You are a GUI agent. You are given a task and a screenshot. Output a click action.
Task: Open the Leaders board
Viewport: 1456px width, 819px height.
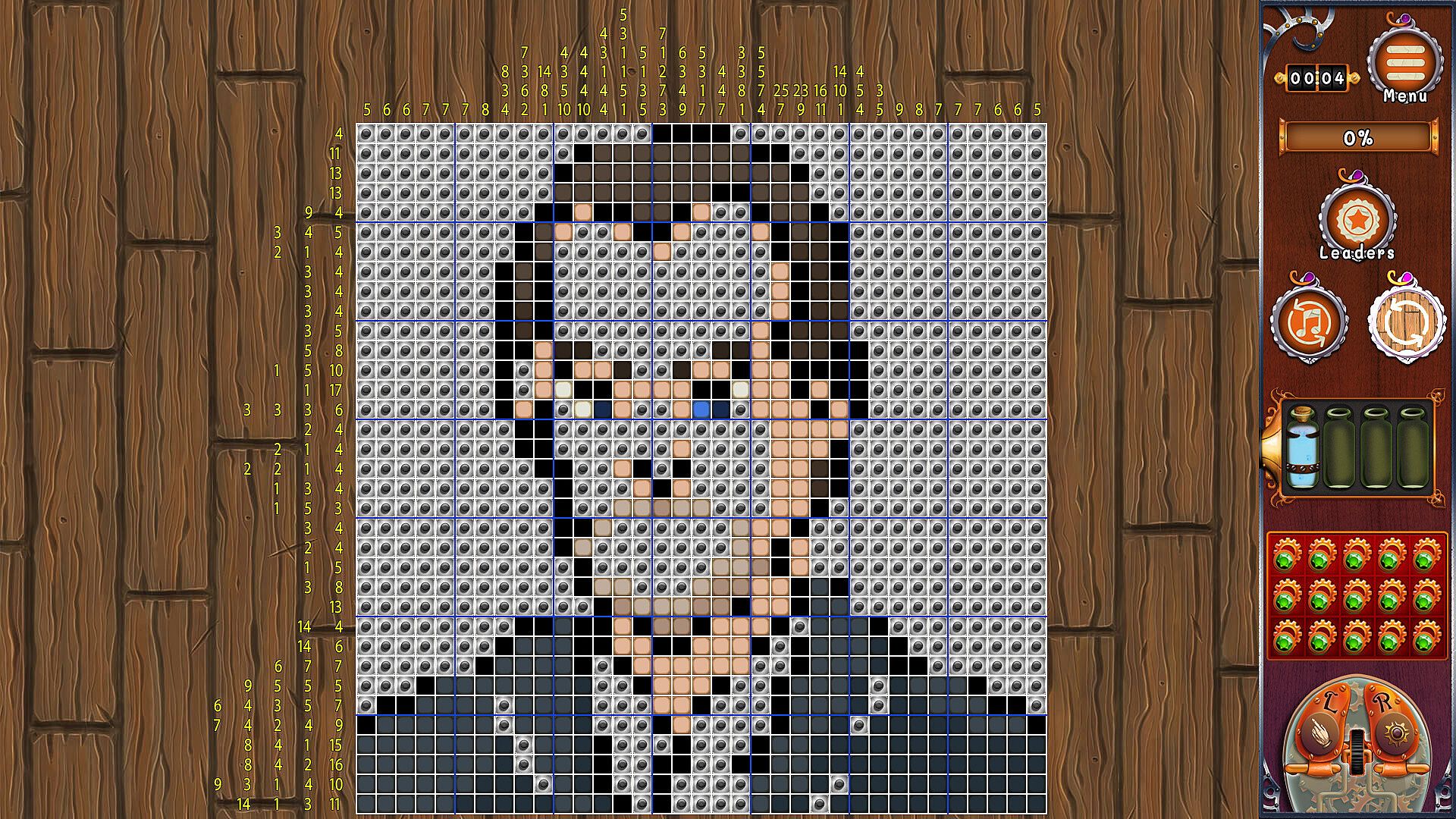(1357, 221)
